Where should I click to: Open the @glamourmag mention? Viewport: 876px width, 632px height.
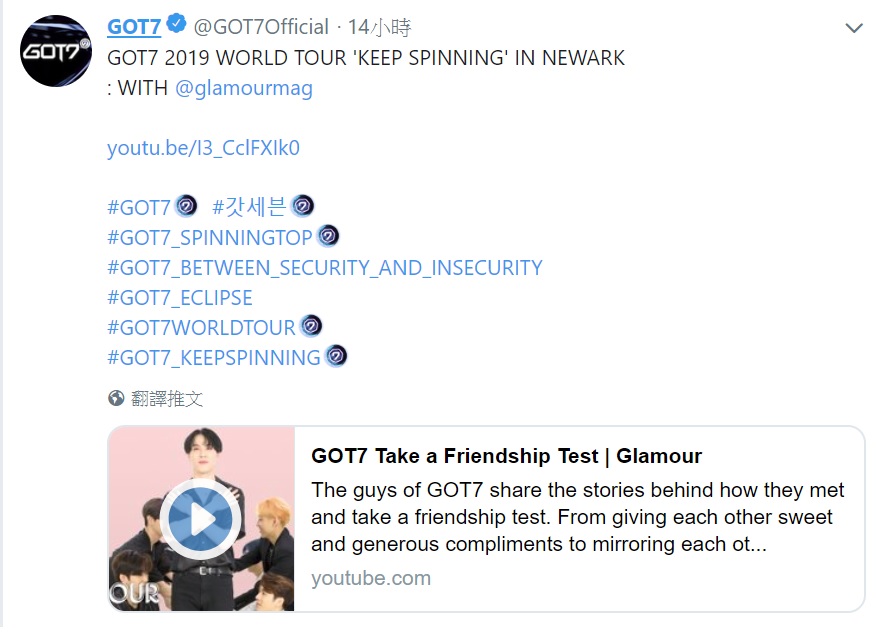tap(243, 88)
